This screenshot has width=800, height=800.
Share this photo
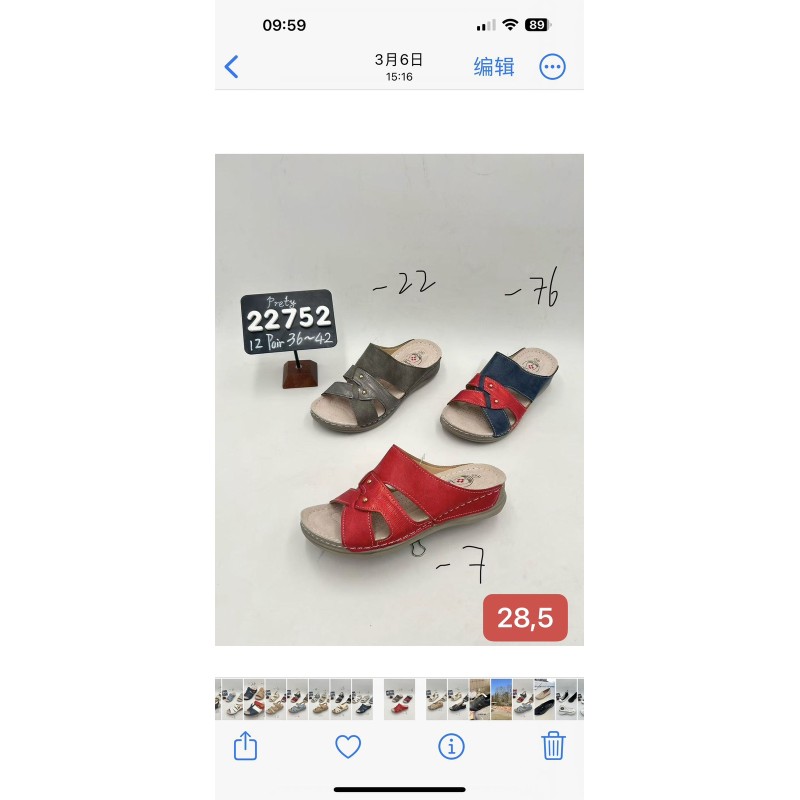pos(245,746)
